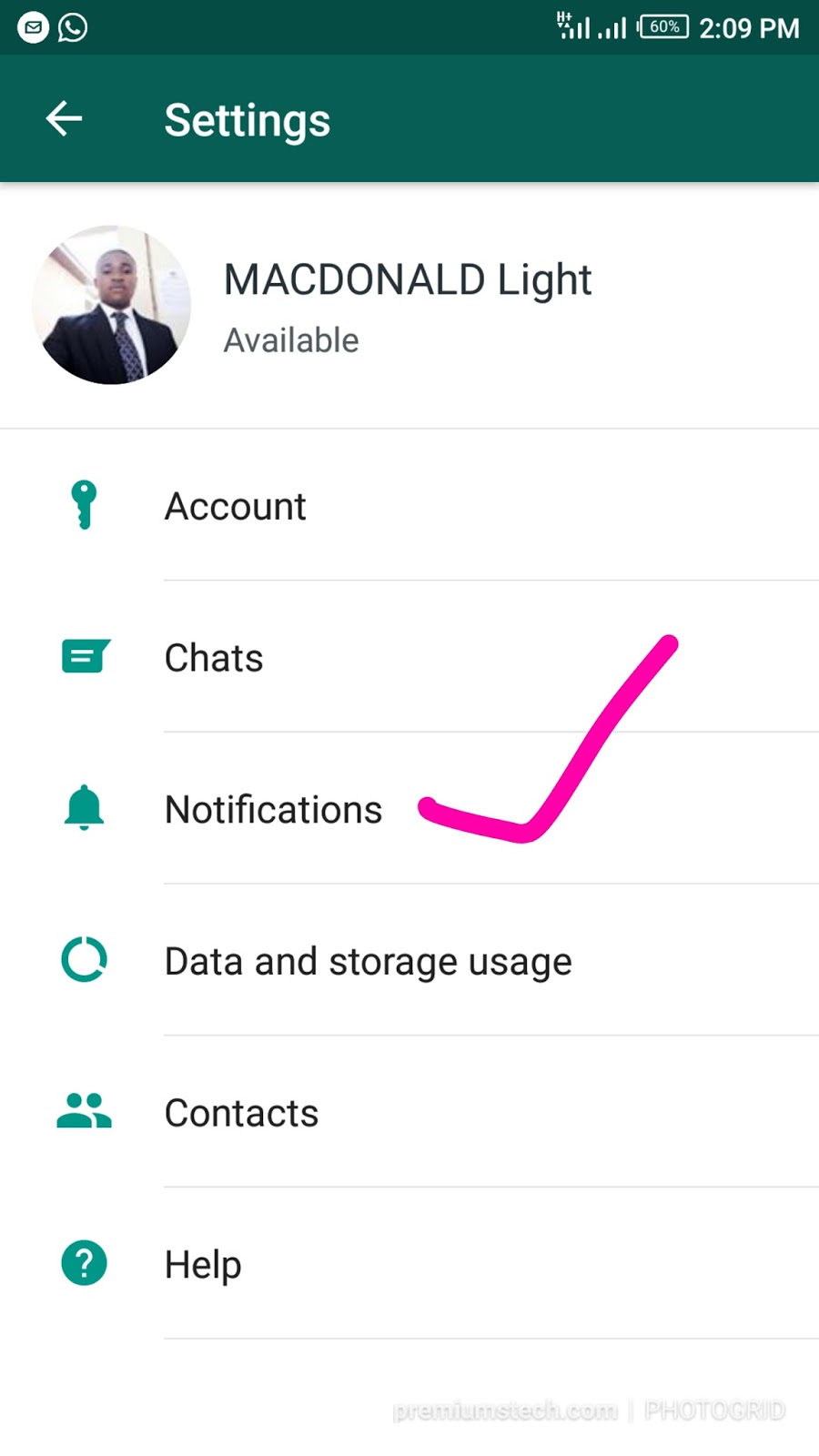The height and width of the screenshot is (1456, 819).
Task: Open the Help section
Action: coord(203,1264)
